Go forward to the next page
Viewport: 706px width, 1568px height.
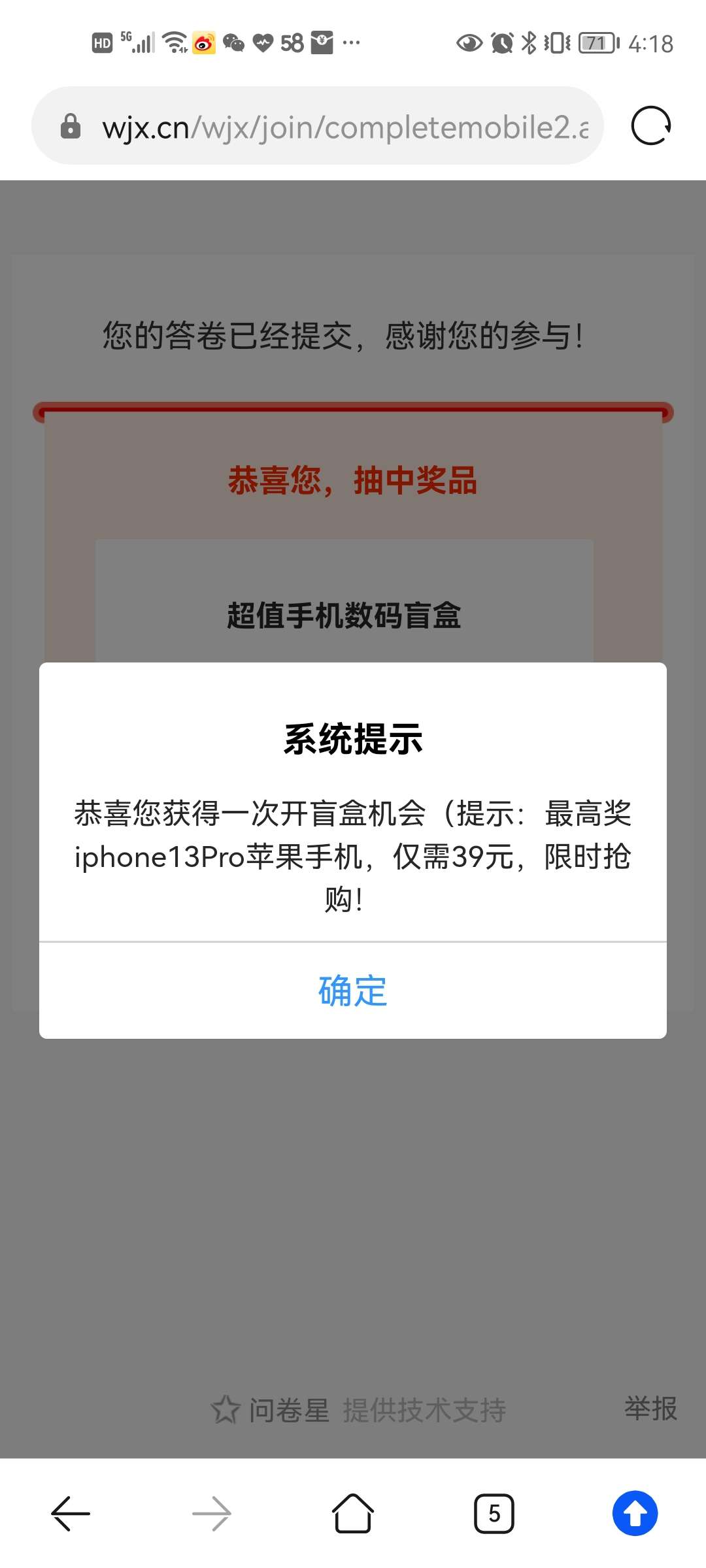pos(212,1513)
